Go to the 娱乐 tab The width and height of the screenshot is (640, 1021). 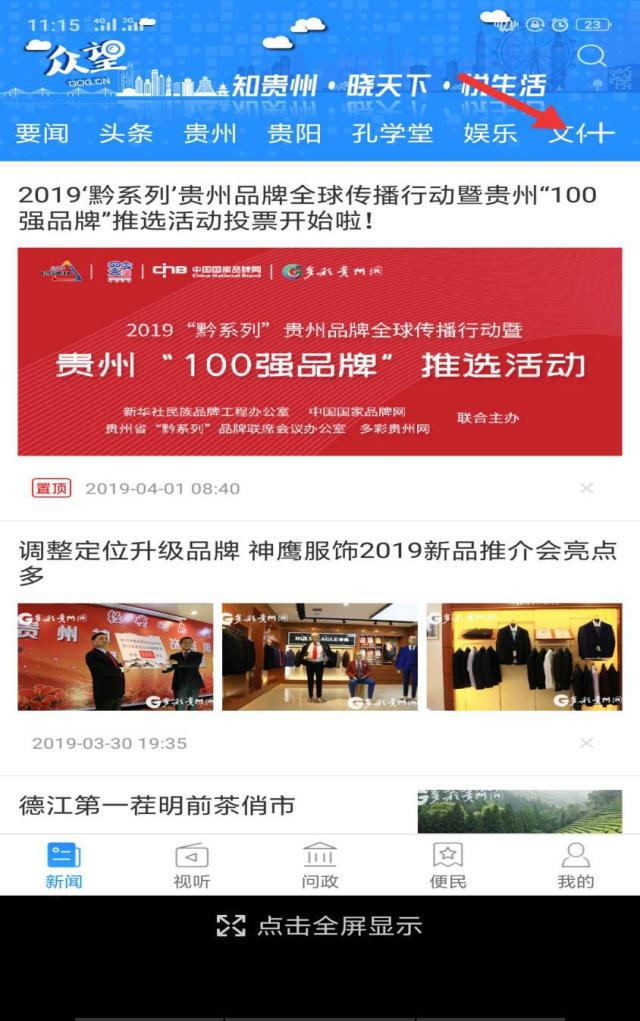pyautogui.click(x=490, y=132)
